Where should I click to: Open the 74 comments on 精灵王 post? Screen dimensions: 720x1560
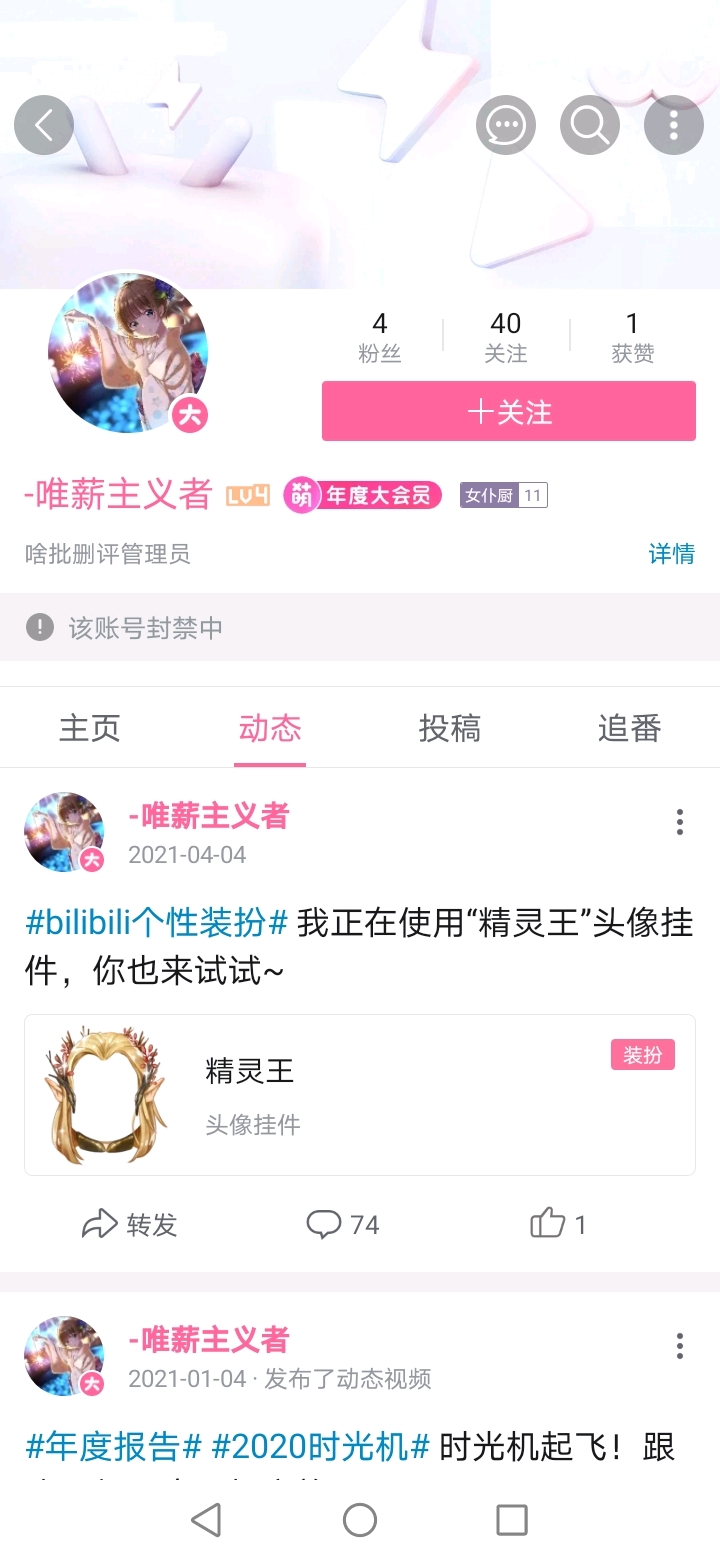pyautogui.click(x=343, y=1224)
